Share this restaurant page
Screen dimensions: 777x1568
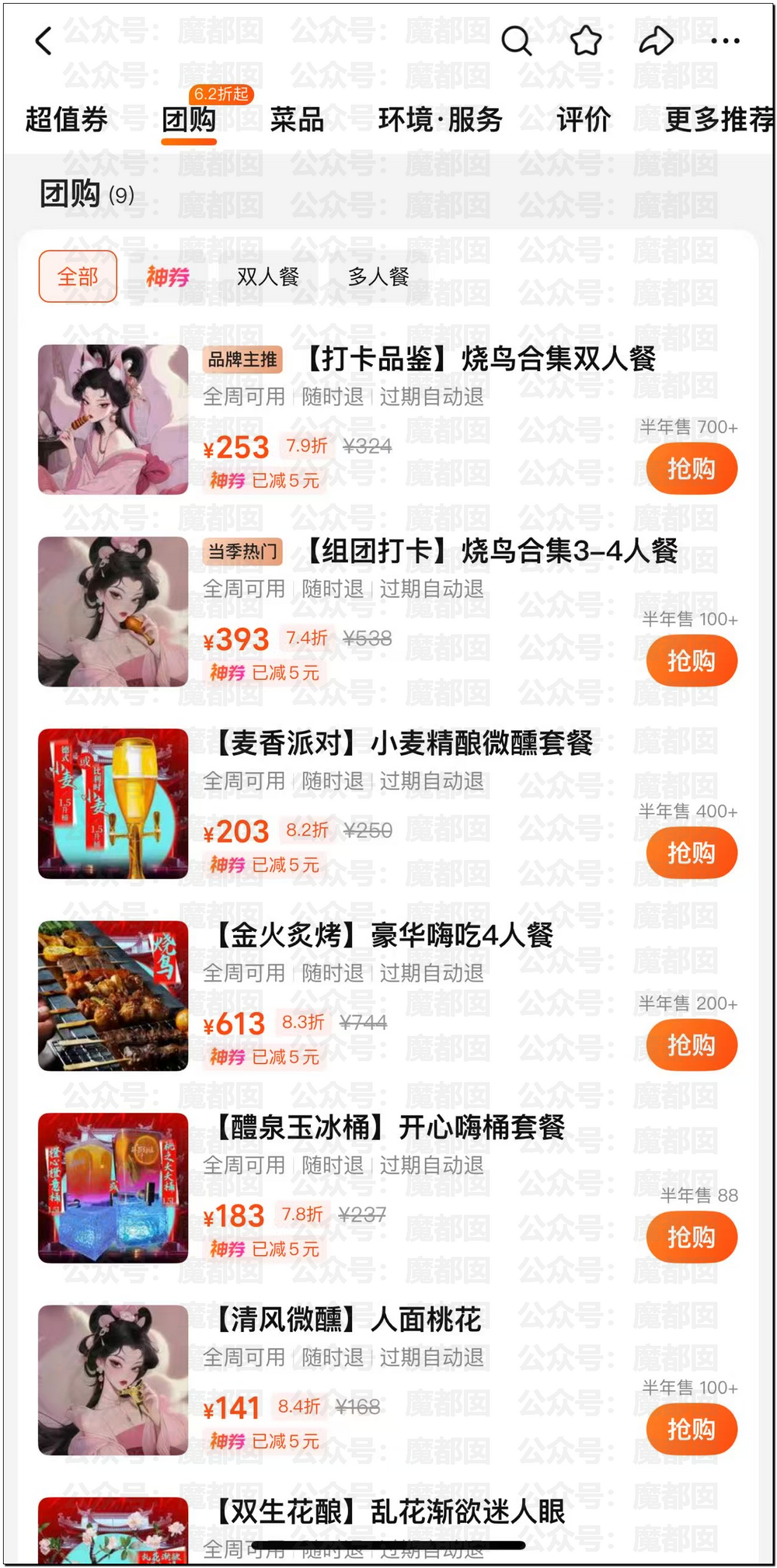click(x=656, y=41)
